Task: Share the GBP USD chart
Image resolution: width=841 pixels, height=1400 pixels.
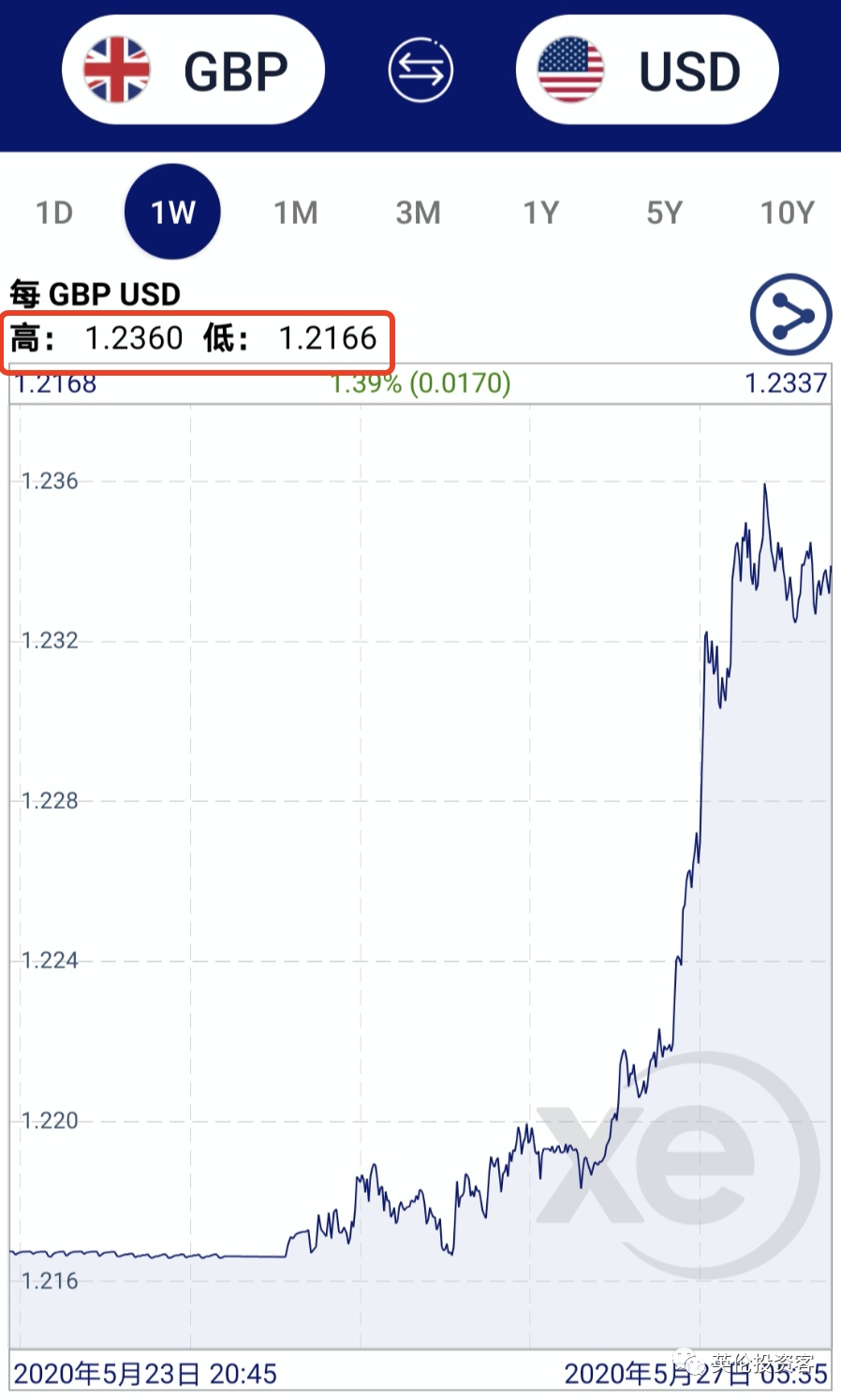Action: point(790,316)
